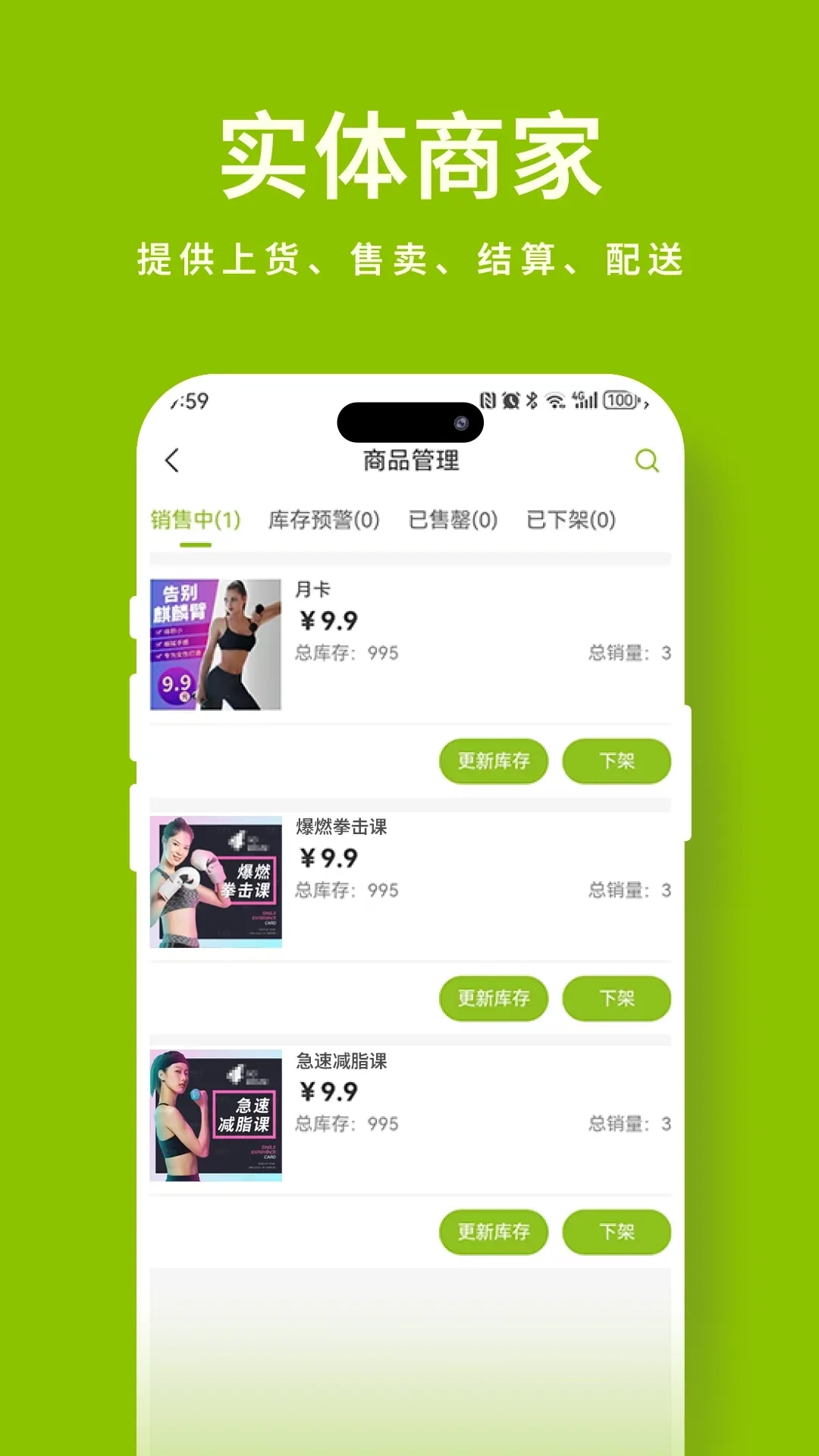The height and width of the screenshot is (1456, 819).
Task: Click the alarm clock status bar icon
Action: pyautogui.click(x=510, y=400)
